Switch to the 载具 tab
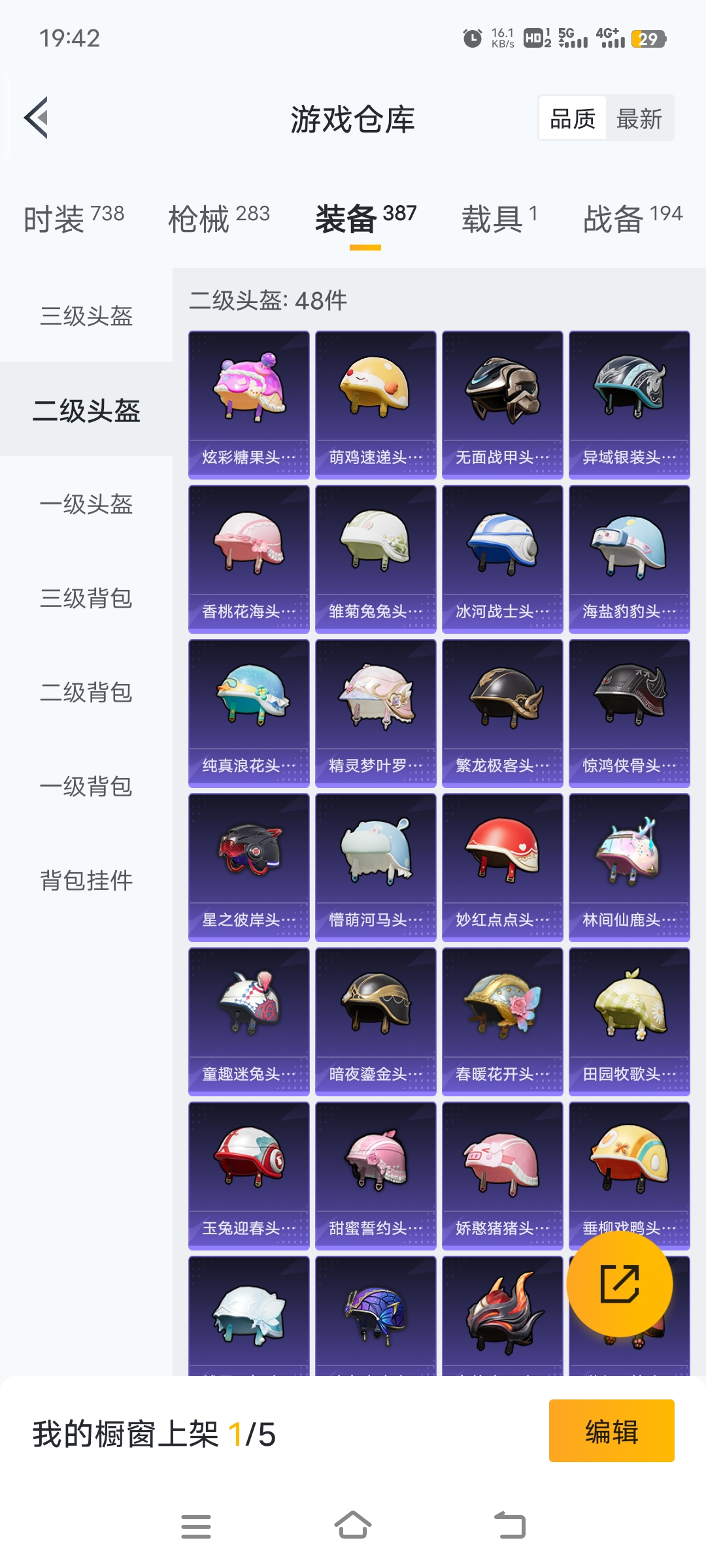 pyautogui.click(x=499, y=218)
